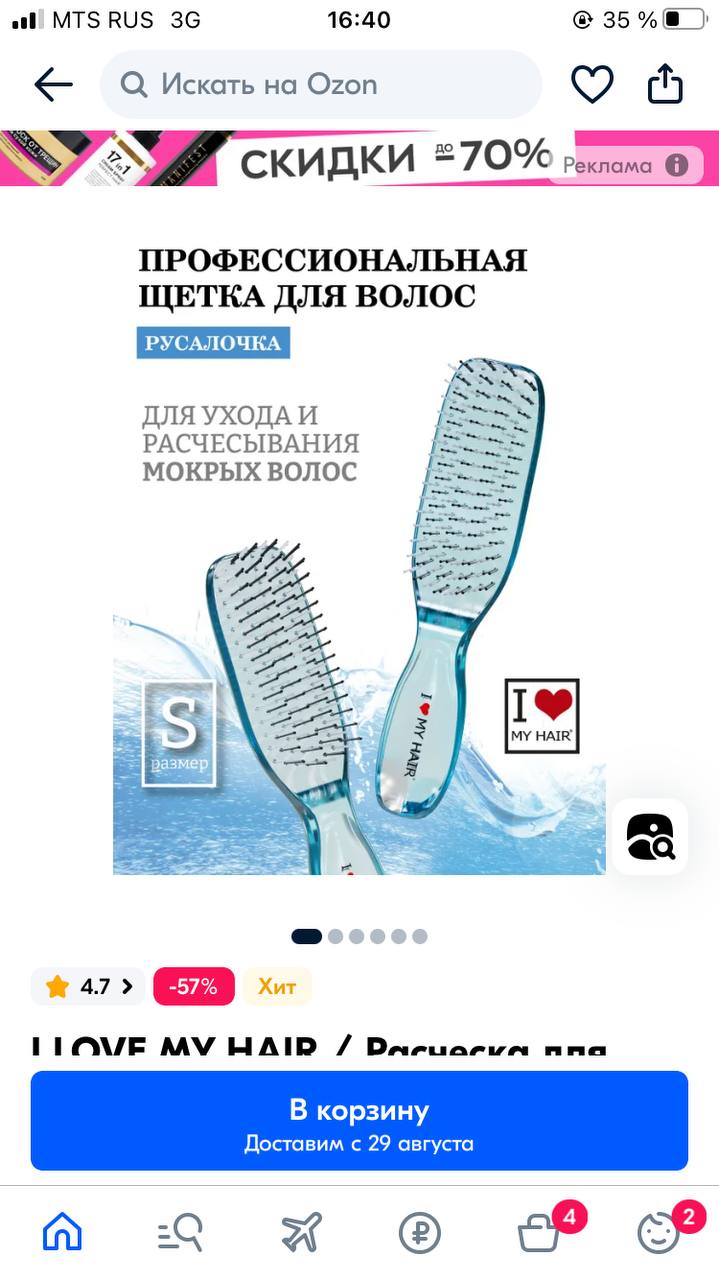Tap the -57% discount badge
This screenshot has height=1280, width=719.
[x=193, y=987]
